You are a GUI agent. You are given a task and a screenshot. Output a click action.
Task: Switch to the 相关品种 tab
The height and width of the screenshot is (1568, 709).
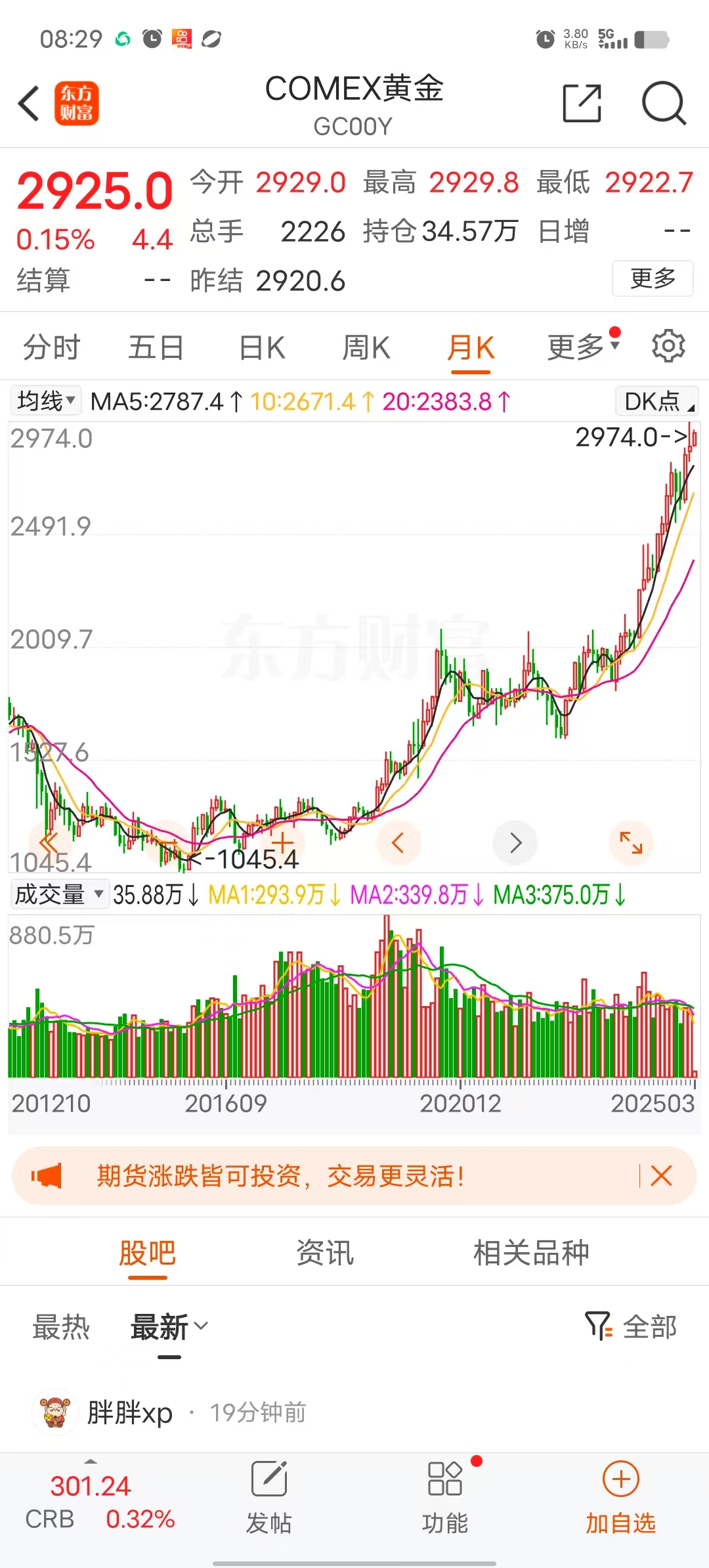[531, 1253]
